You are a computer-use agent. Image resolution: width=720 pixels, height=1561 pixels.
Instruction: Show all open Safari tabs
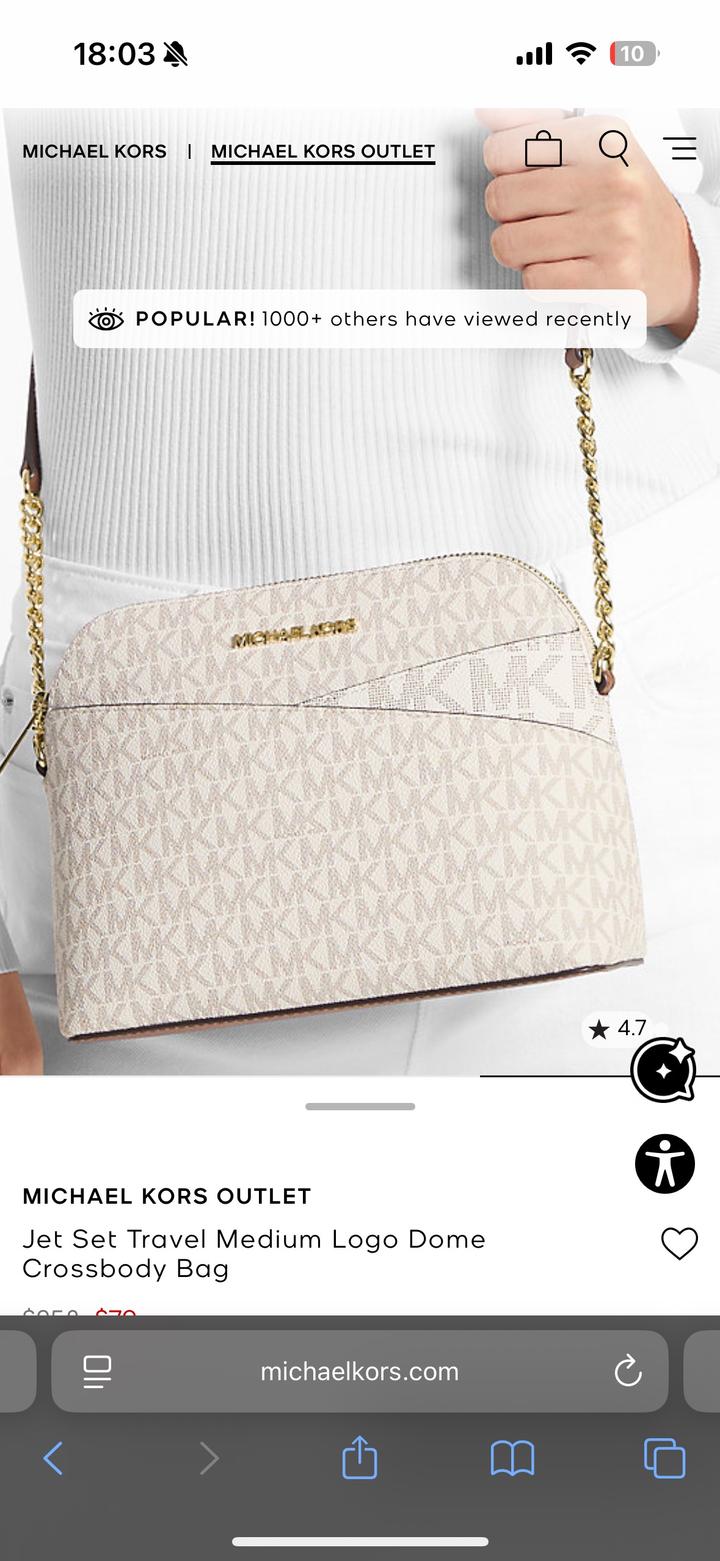662,1458
